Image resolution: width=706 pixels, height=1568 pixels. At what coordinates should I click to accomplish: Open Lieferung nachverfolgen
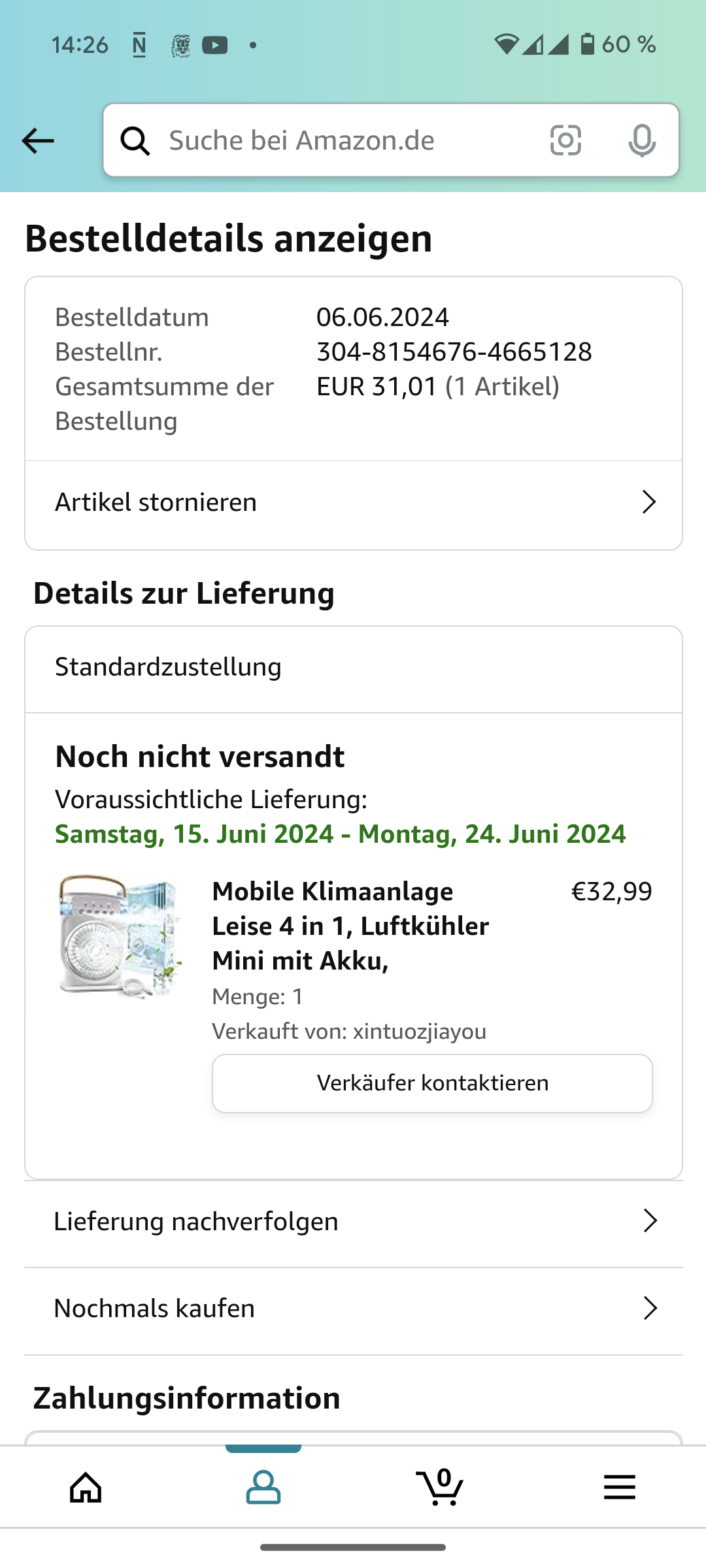[x=353, y=1221]
